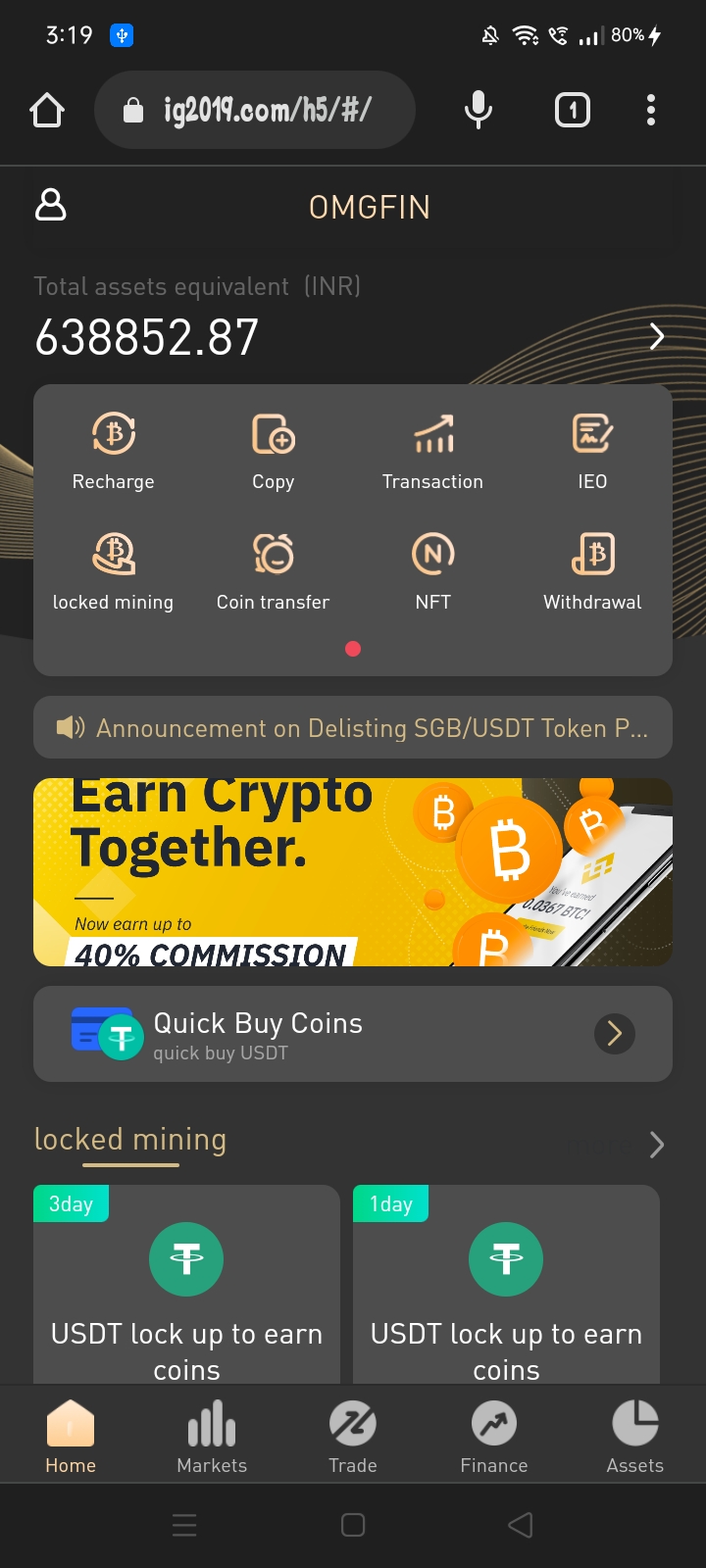Switch to the Finance tab
The image size is (706, 1568).
494,1437
